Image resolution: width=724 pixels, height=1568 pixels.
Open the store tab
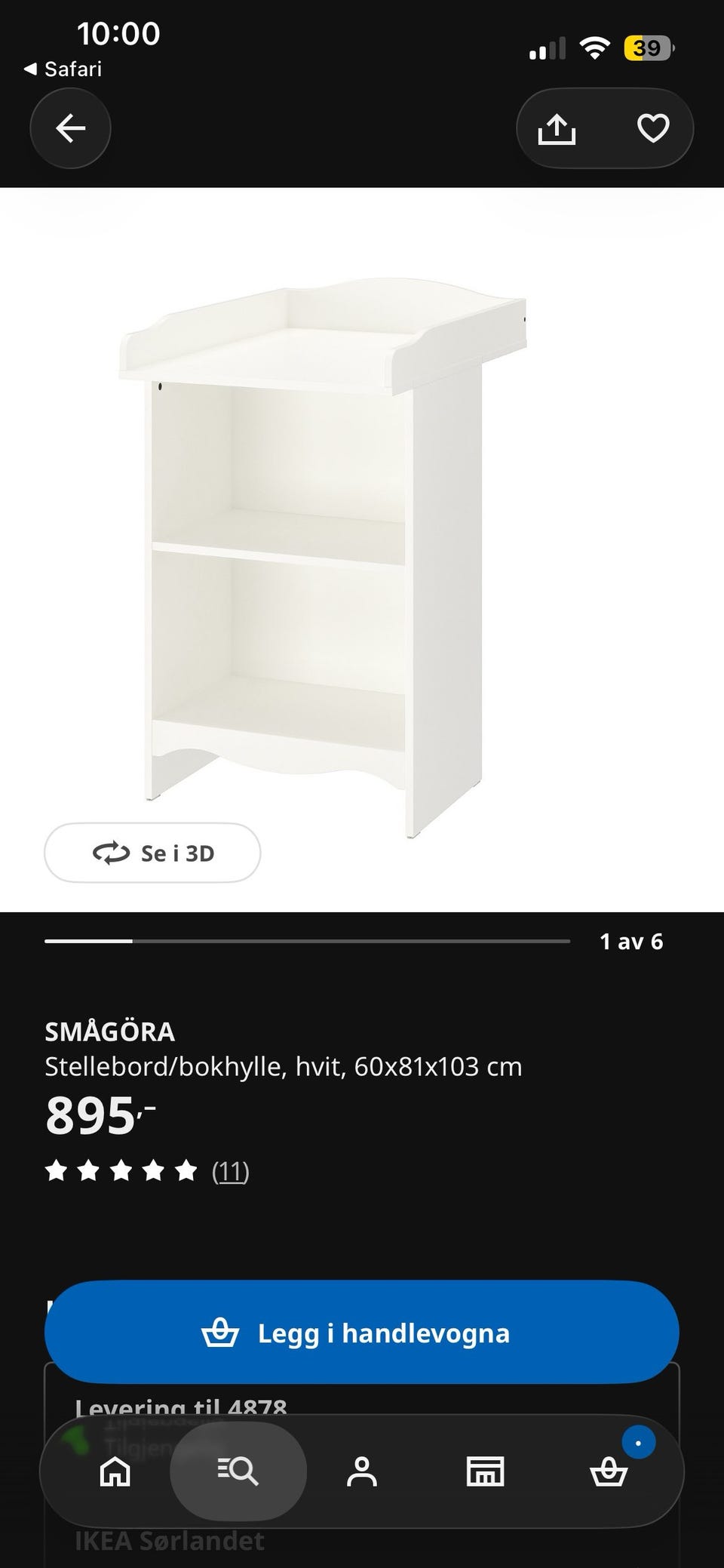[485, 1471]
